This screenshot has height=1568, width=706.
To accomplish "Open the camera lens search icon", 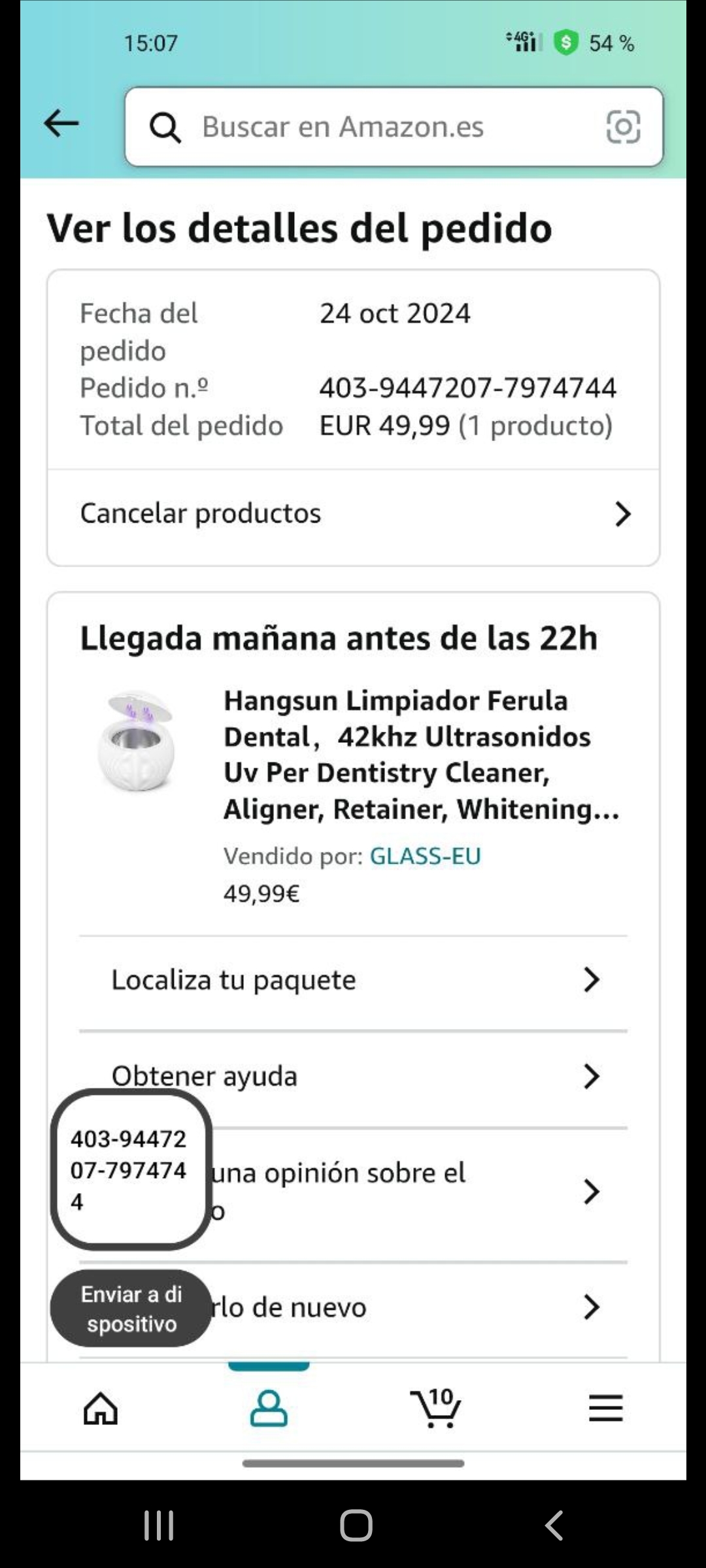I will pyautogui.click(x=623, y=127).
